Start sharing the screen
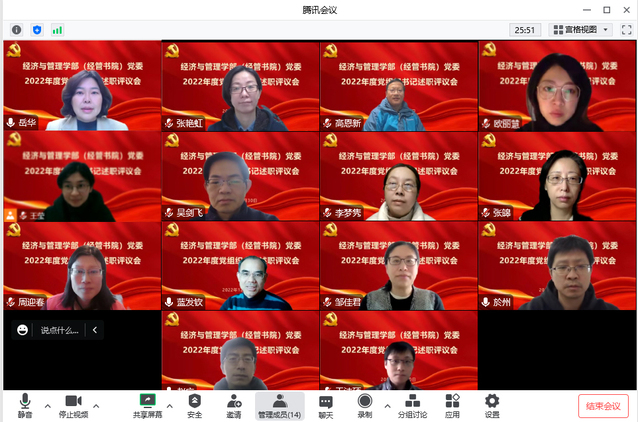The image size is (638, 422). pyautogui.click(x=149, y=404)
